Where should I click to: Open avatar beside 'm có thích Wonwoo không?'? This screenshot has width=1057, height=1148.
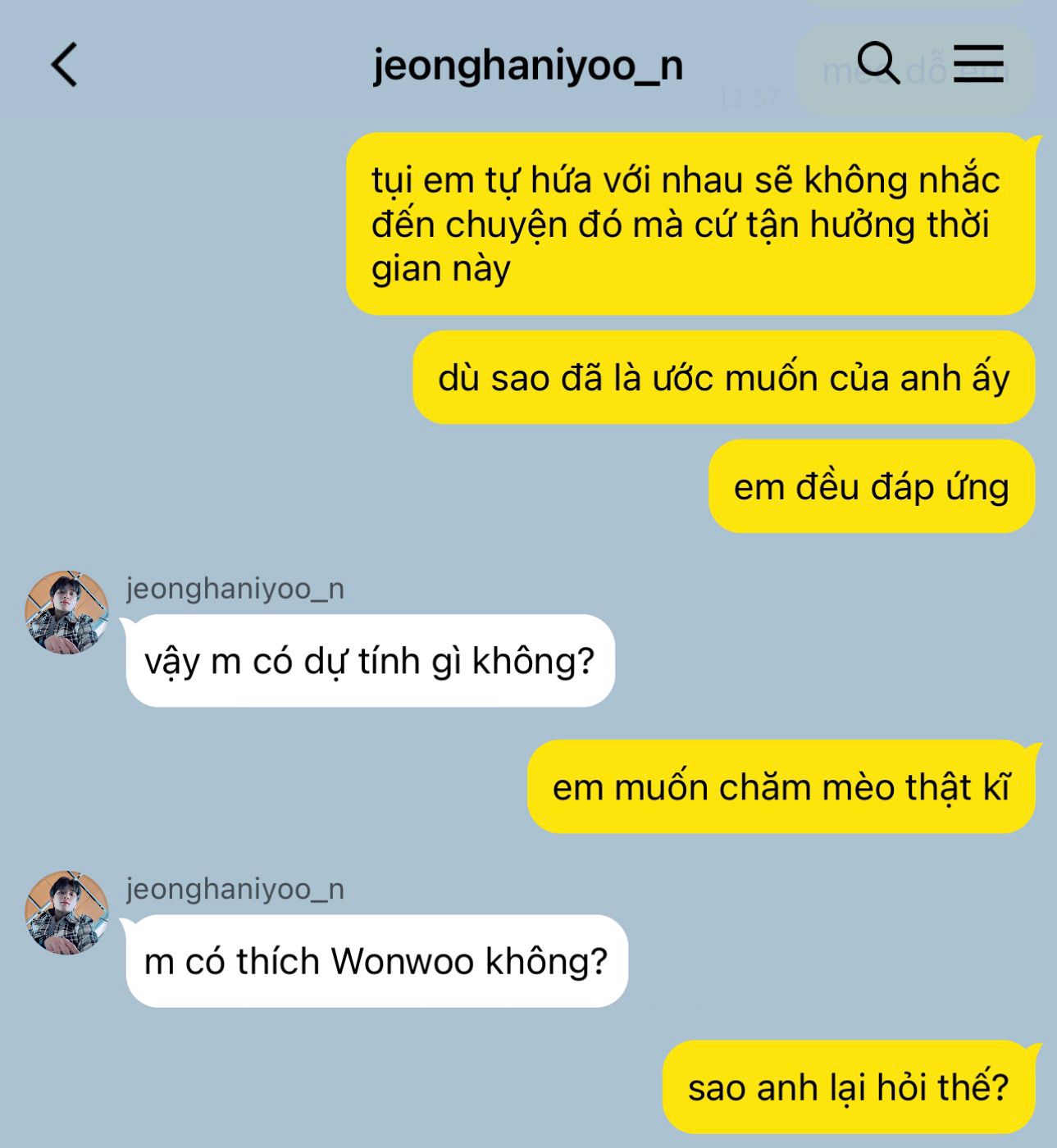67,913
